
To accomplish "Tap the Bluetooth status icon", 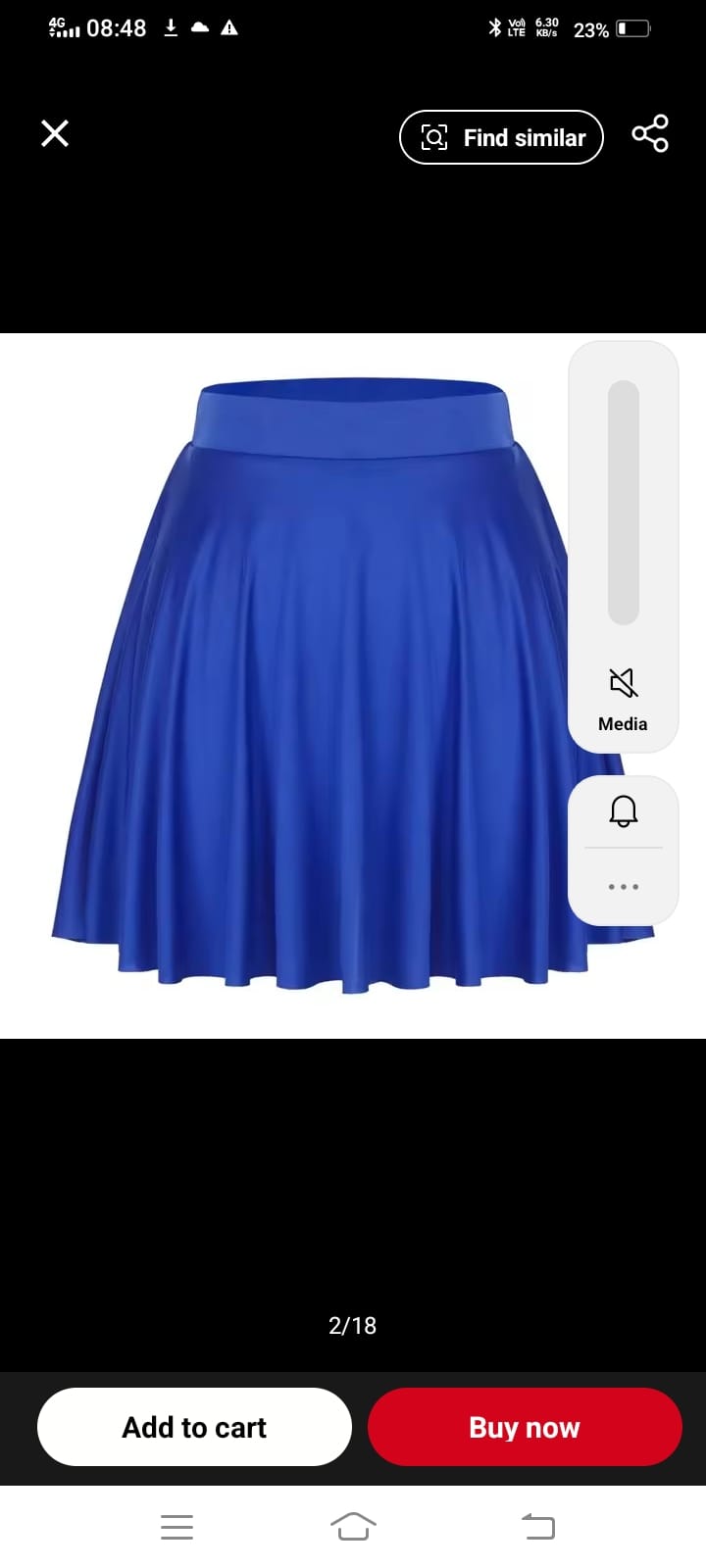I will point(496,28).
